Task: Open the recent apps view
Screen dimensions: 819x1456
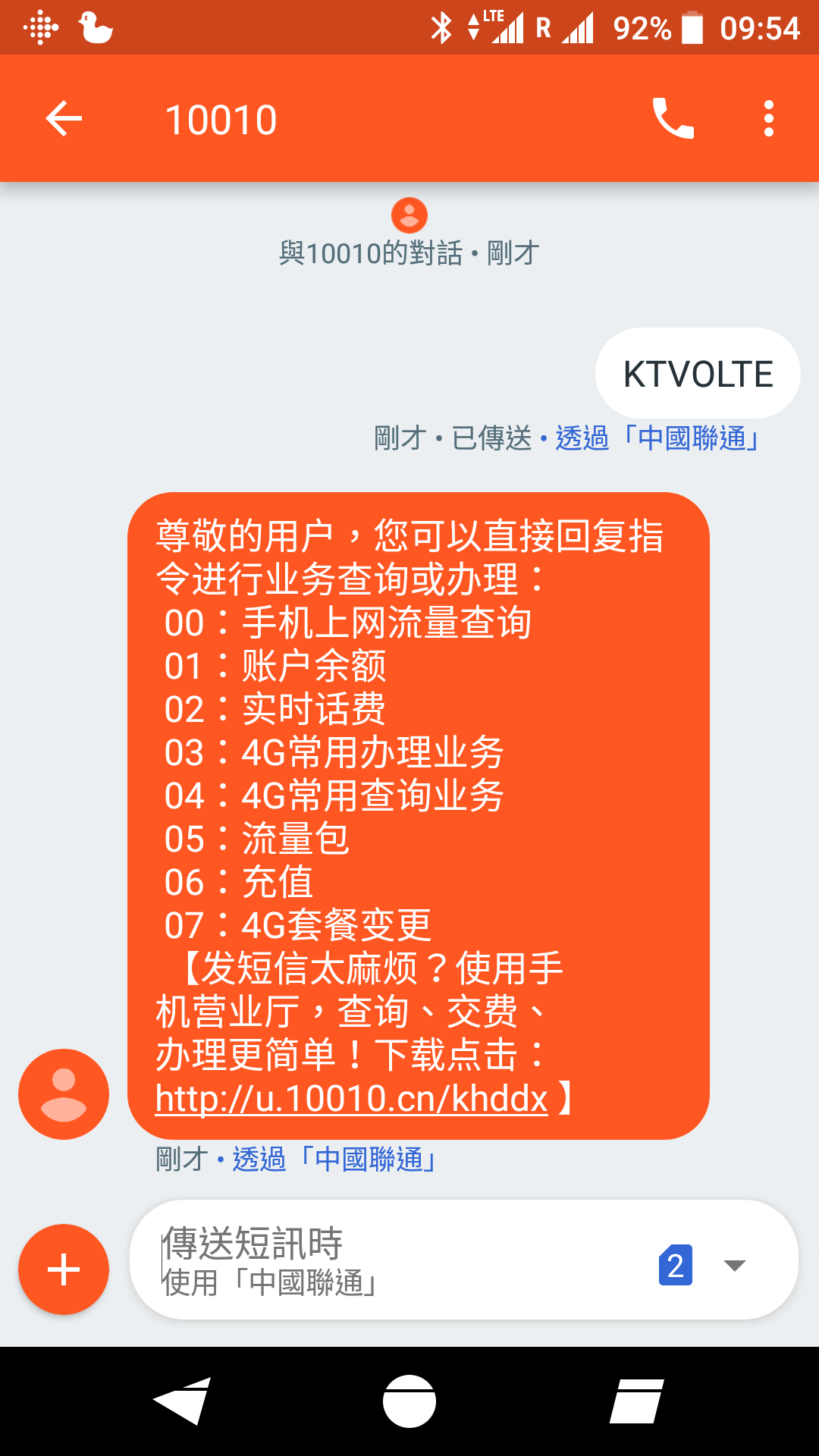Action: click(x=637, y=1401)
